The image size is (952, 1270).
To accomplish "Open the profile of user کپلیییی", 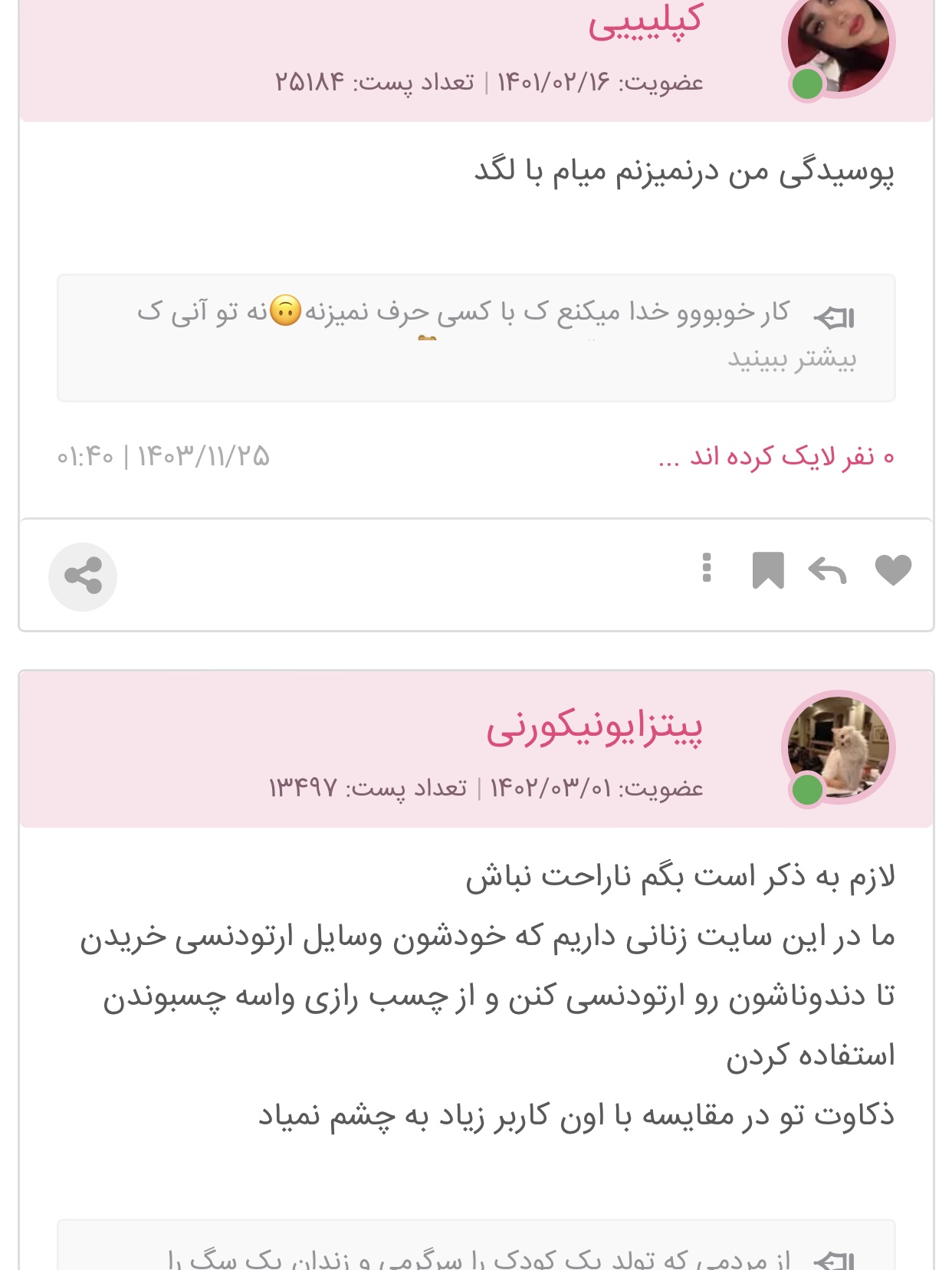I will tap(645, 21).
